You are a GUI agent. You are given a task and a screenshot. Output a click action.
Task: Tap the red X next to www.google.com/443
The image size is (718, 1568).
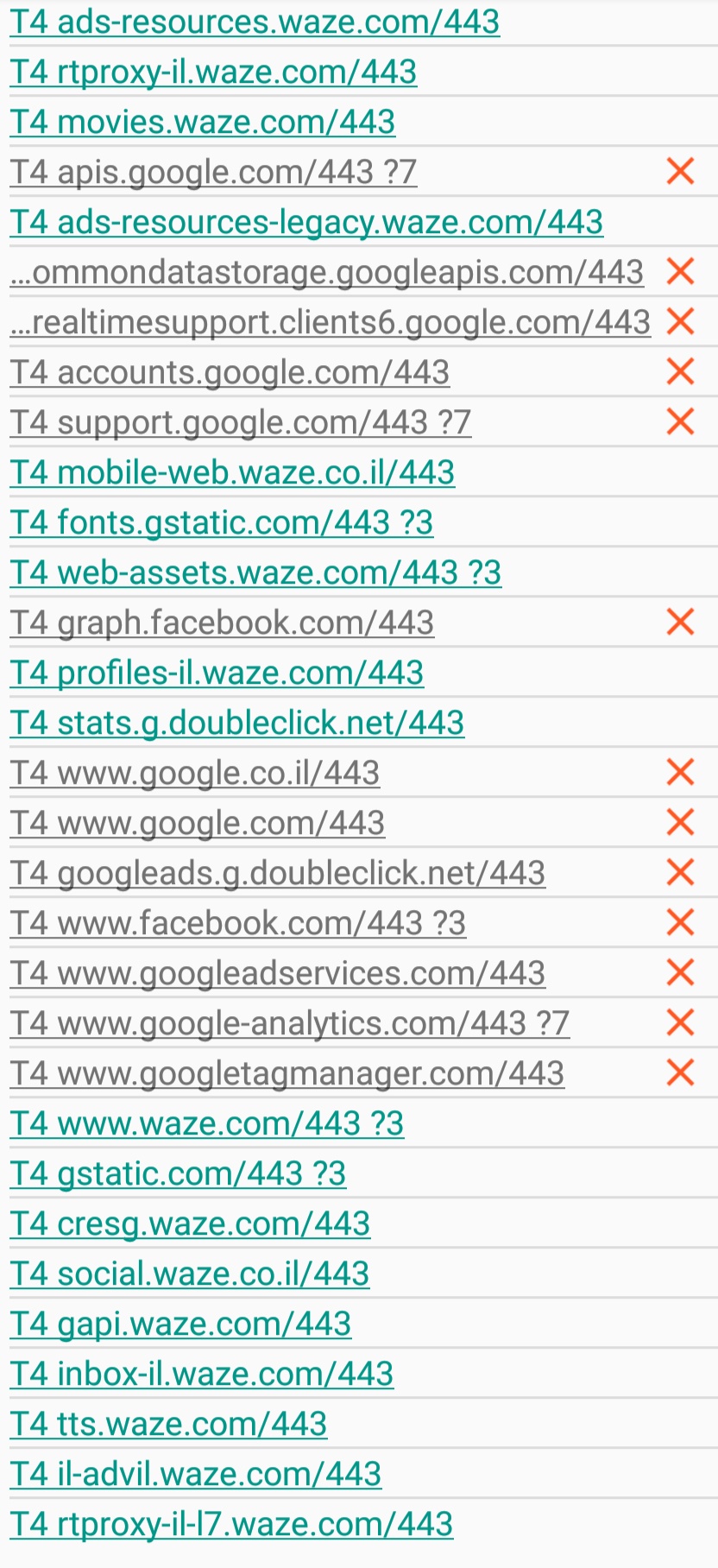tap(681, 822)
